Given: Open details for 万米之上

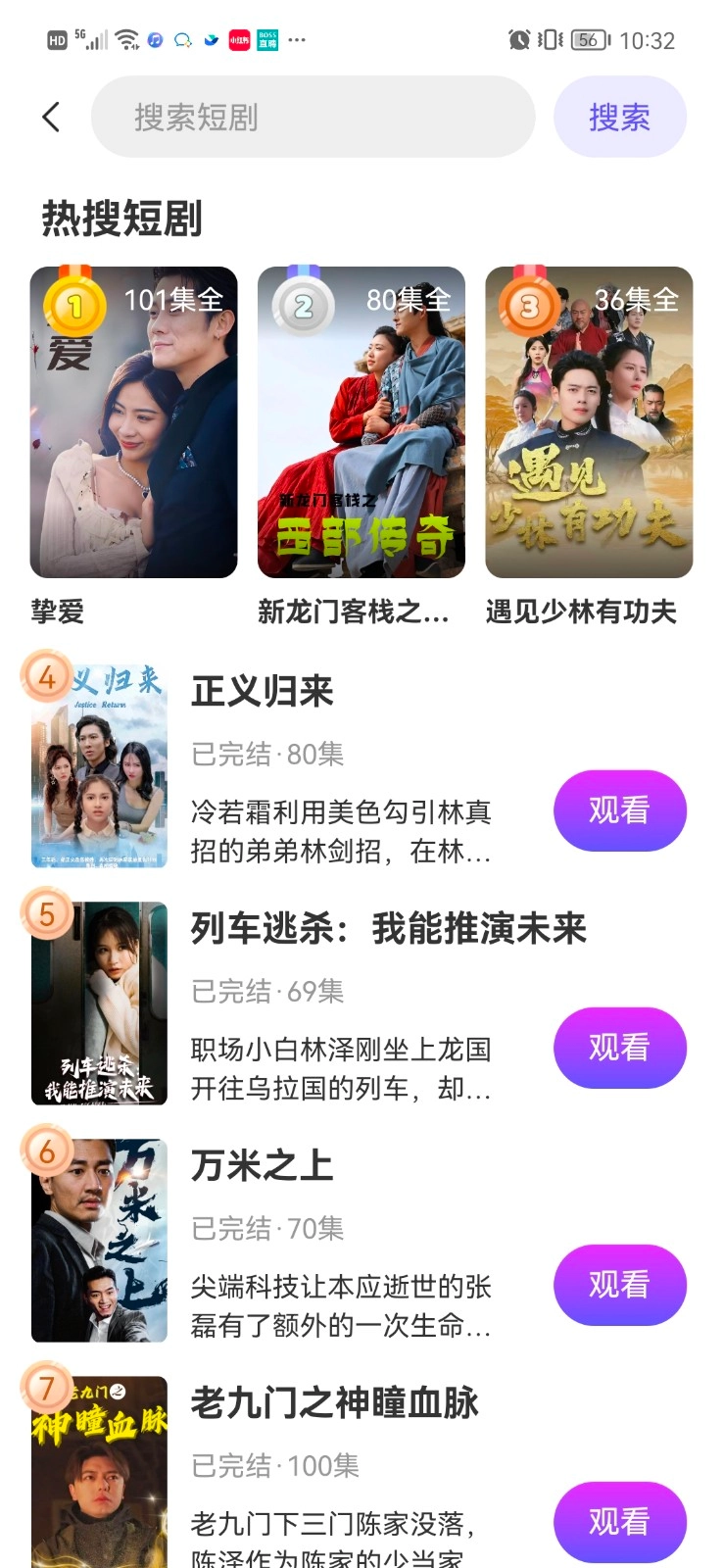Looking at the screenshot, I should tap(262, 1165).
